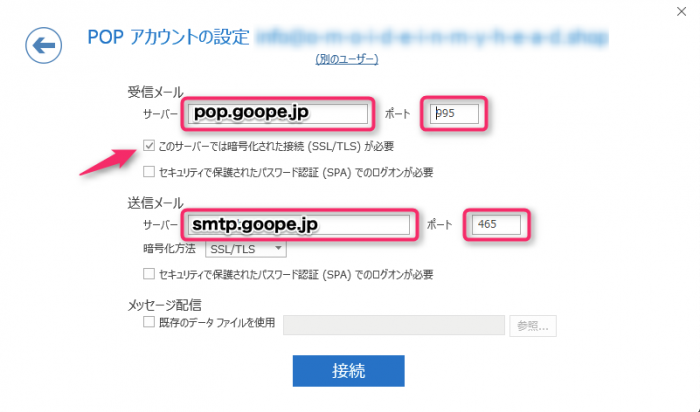The width and height of the screenshot is (700, 412).
Task: Go back with the arrow button
Action: [43, 45]
